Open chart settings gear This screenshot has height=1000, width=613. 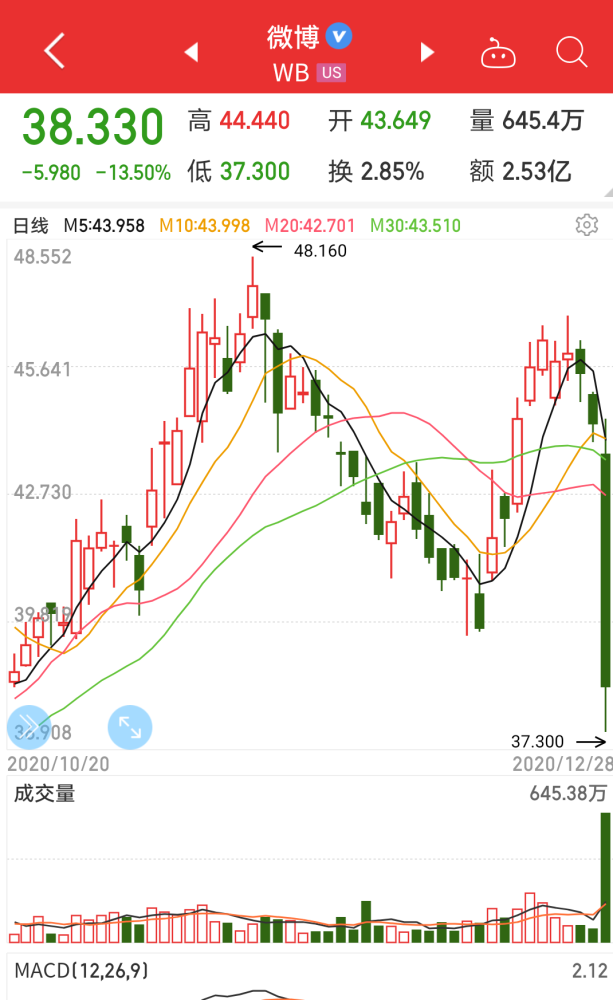[x=587, y=225]
